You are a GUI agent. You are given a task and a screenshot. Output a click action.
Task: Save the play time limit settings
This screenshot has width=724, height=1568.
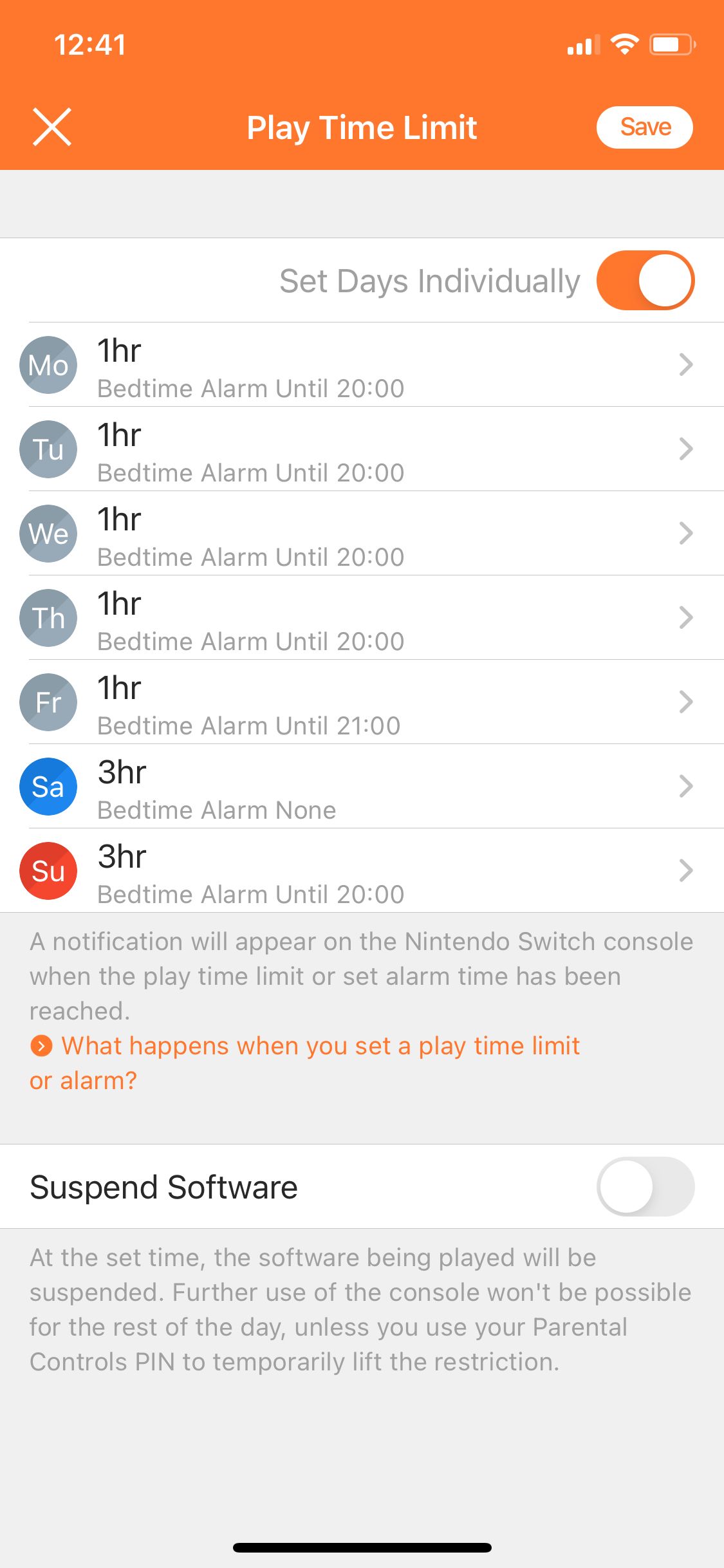[644, 127]
